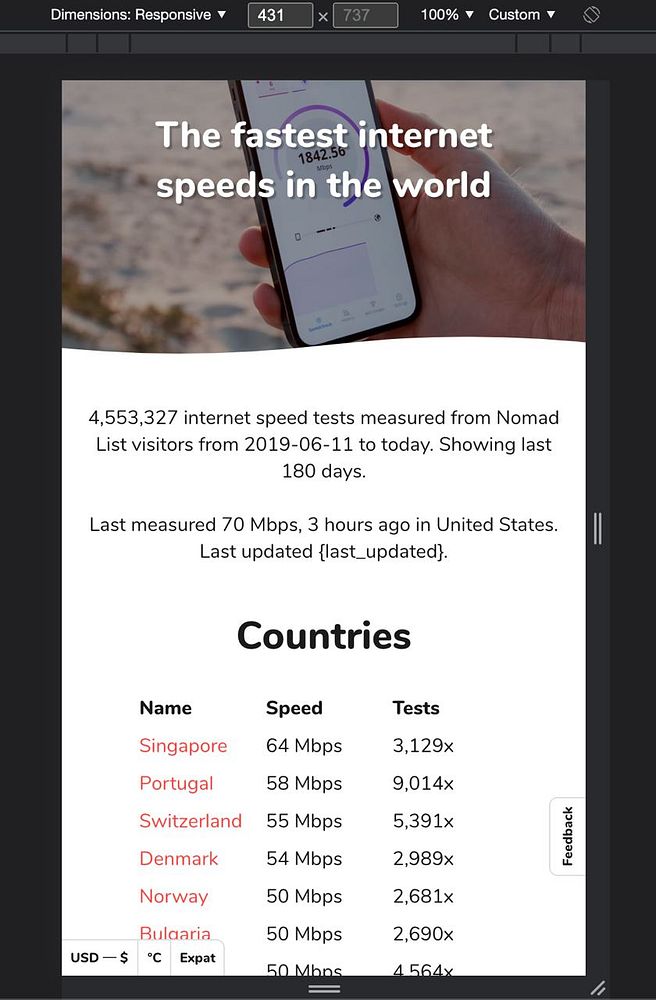Edit the viewport width field
The height and width of the screenshot is (1000, 656).
280,15
